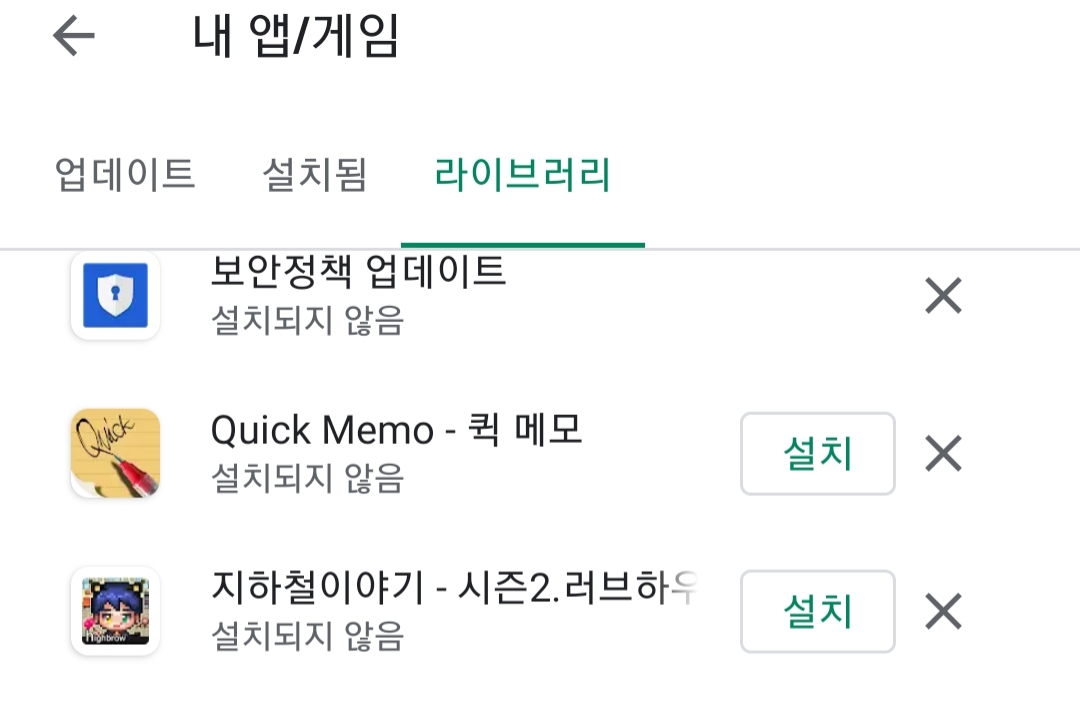Go back using the arrow icon
1080x707 pixels.
click(x=74, y=36)
